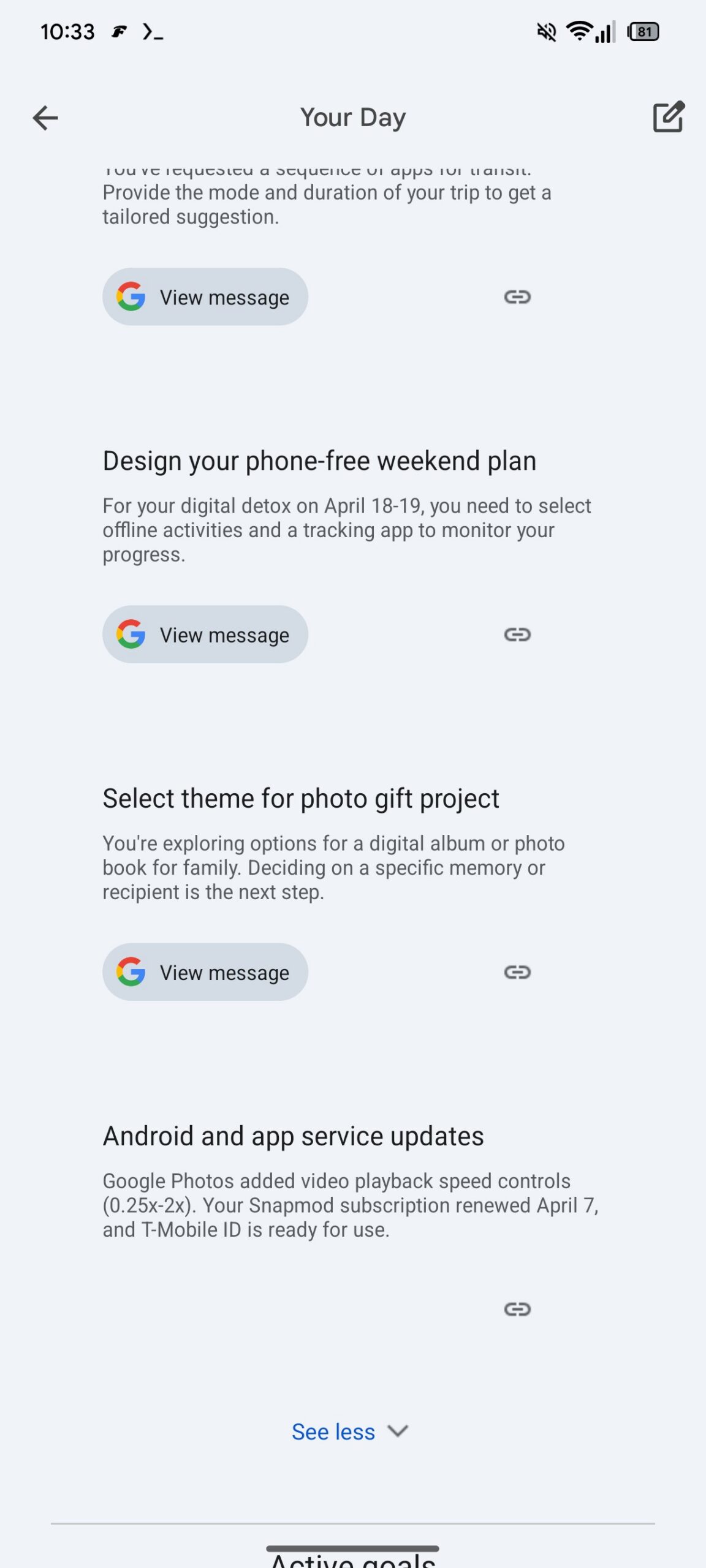View message under phone-free weekend plan

tap(205, 635)
